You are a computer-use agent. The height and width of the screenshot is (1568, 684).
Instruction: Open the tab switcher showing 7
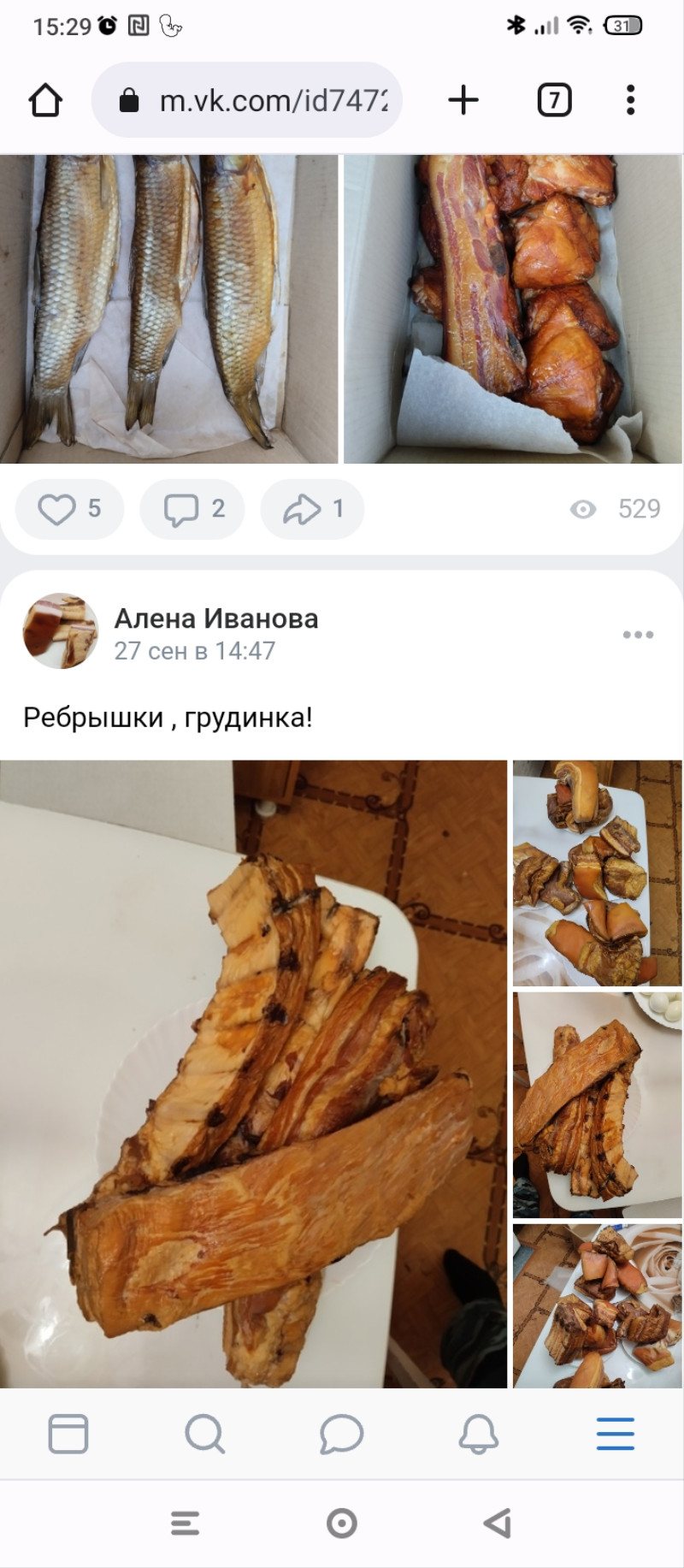(554, 100)
